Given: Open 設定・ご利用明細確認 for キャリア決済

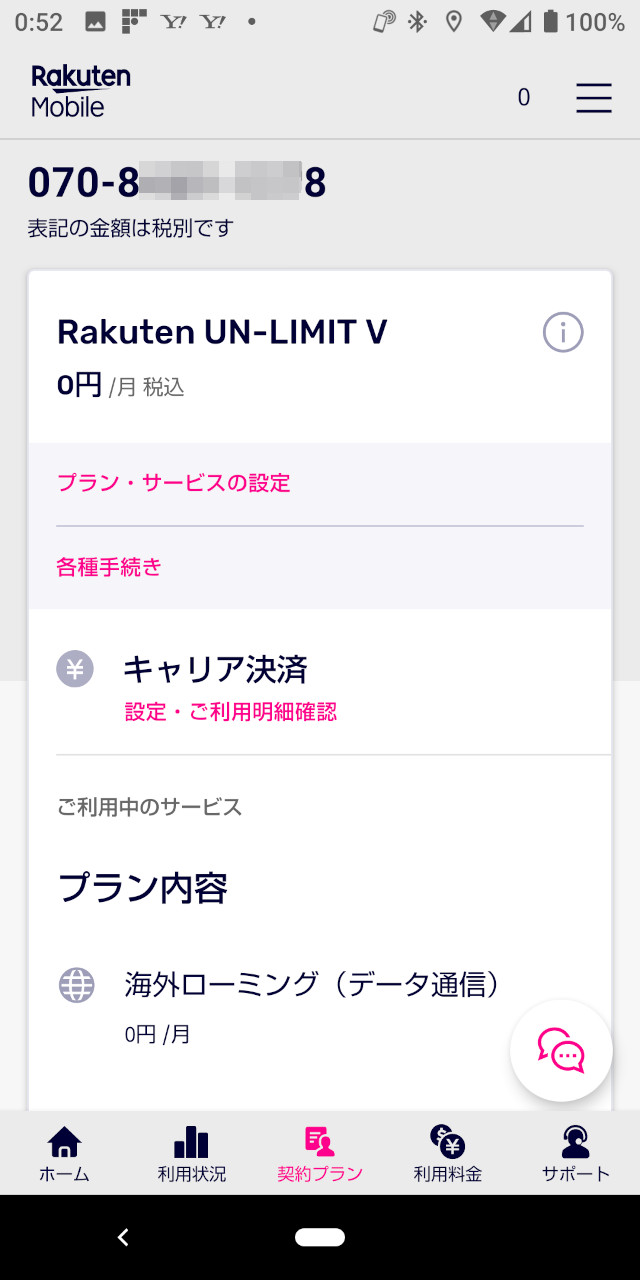Looking at the screenshot, I should 231,712.
